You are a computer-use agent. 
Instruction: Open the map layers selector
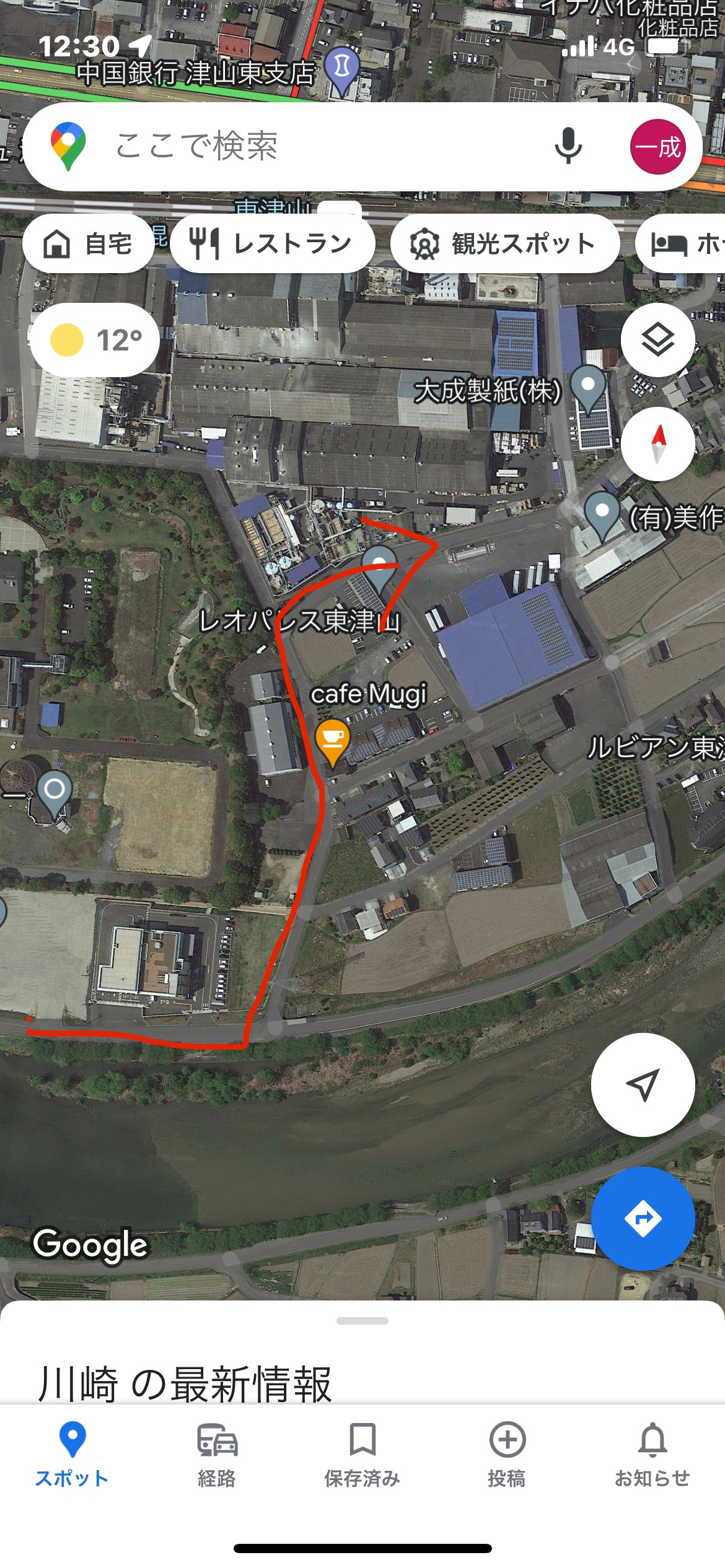[x=657, y=339]
